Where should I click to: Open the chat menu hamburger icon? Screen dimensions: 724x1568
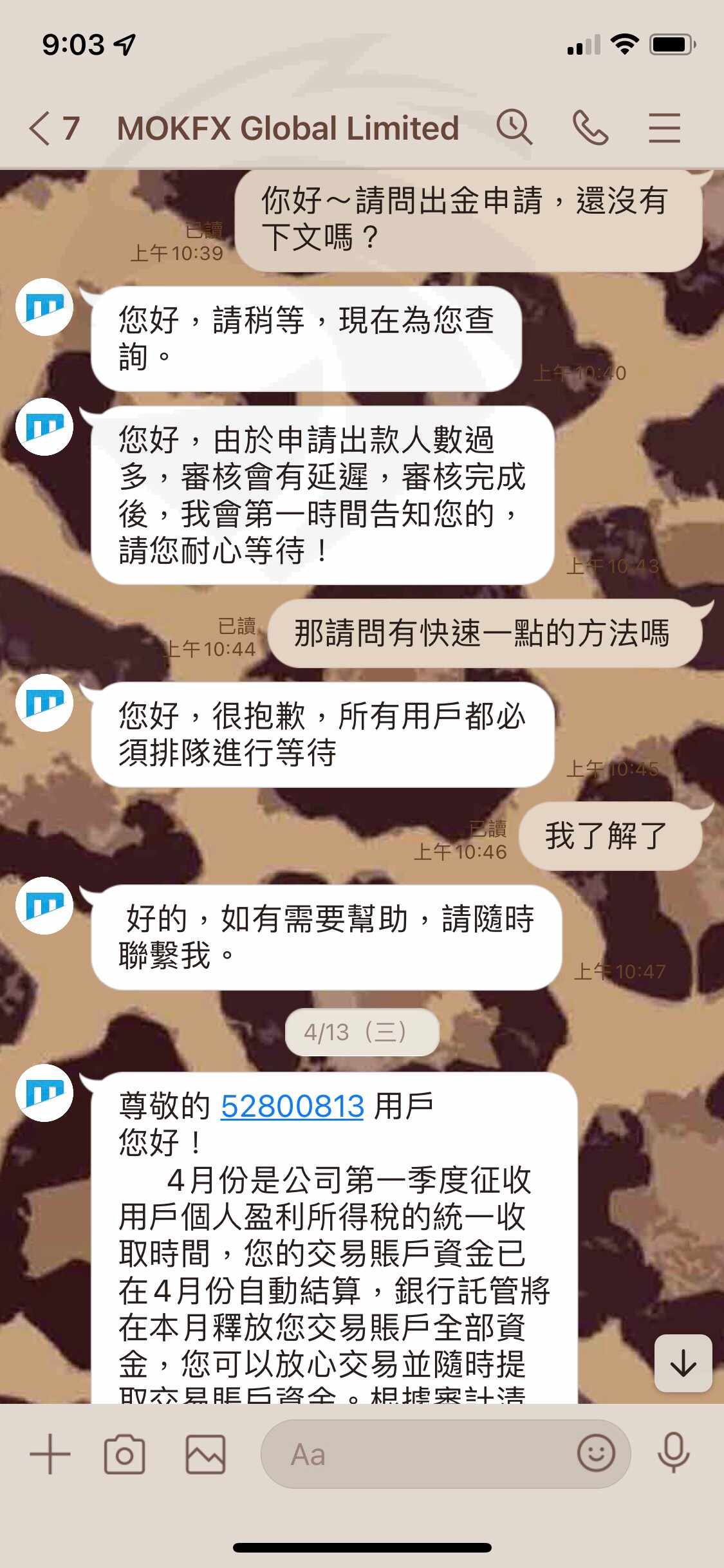(x=664, y=127)
